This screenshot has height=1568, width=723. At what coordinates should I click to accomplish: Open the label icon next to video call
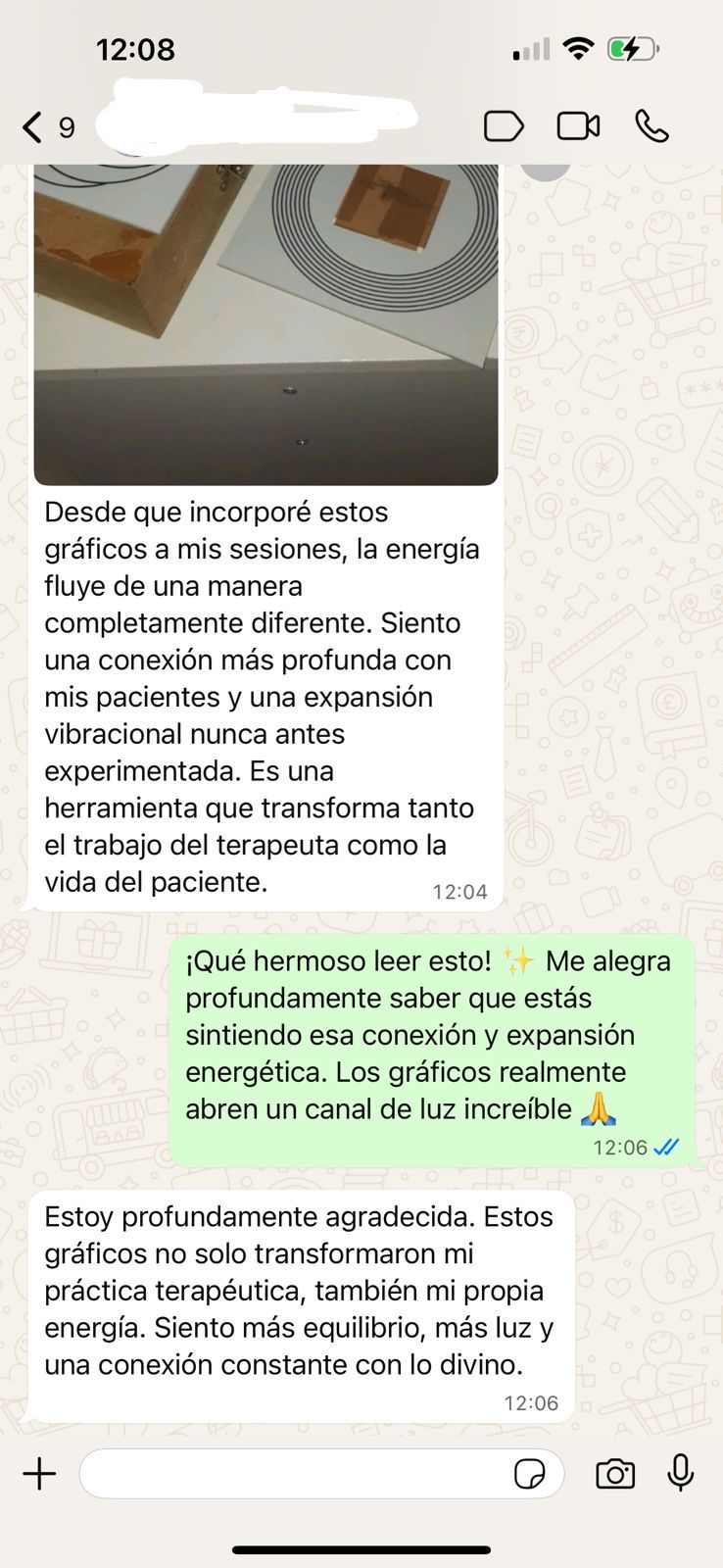click(504, 126)
